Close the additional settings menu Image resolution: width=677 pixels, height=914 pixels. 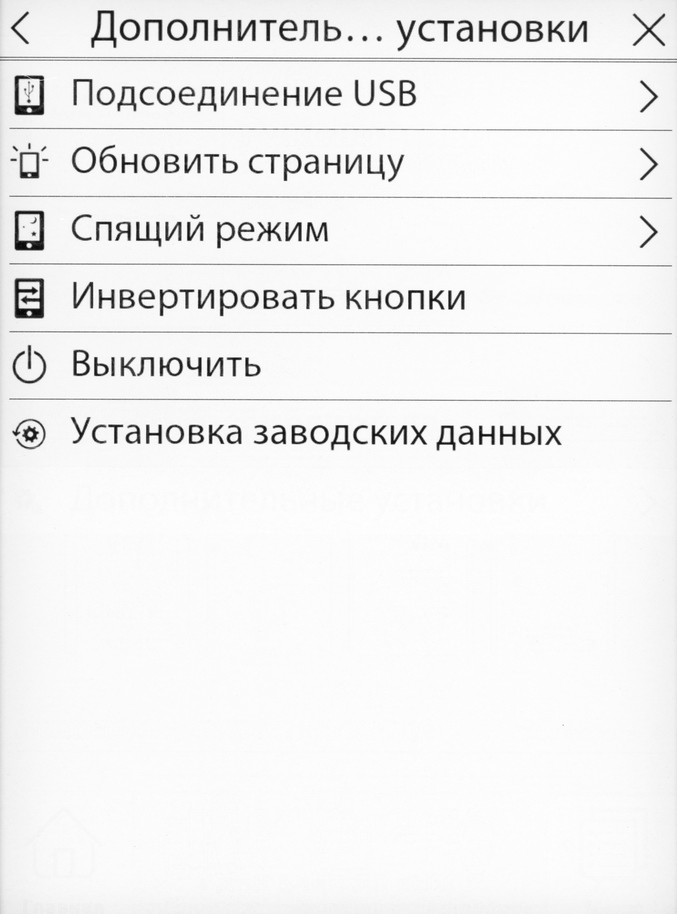pyautogui.click(x=649, y=31)
